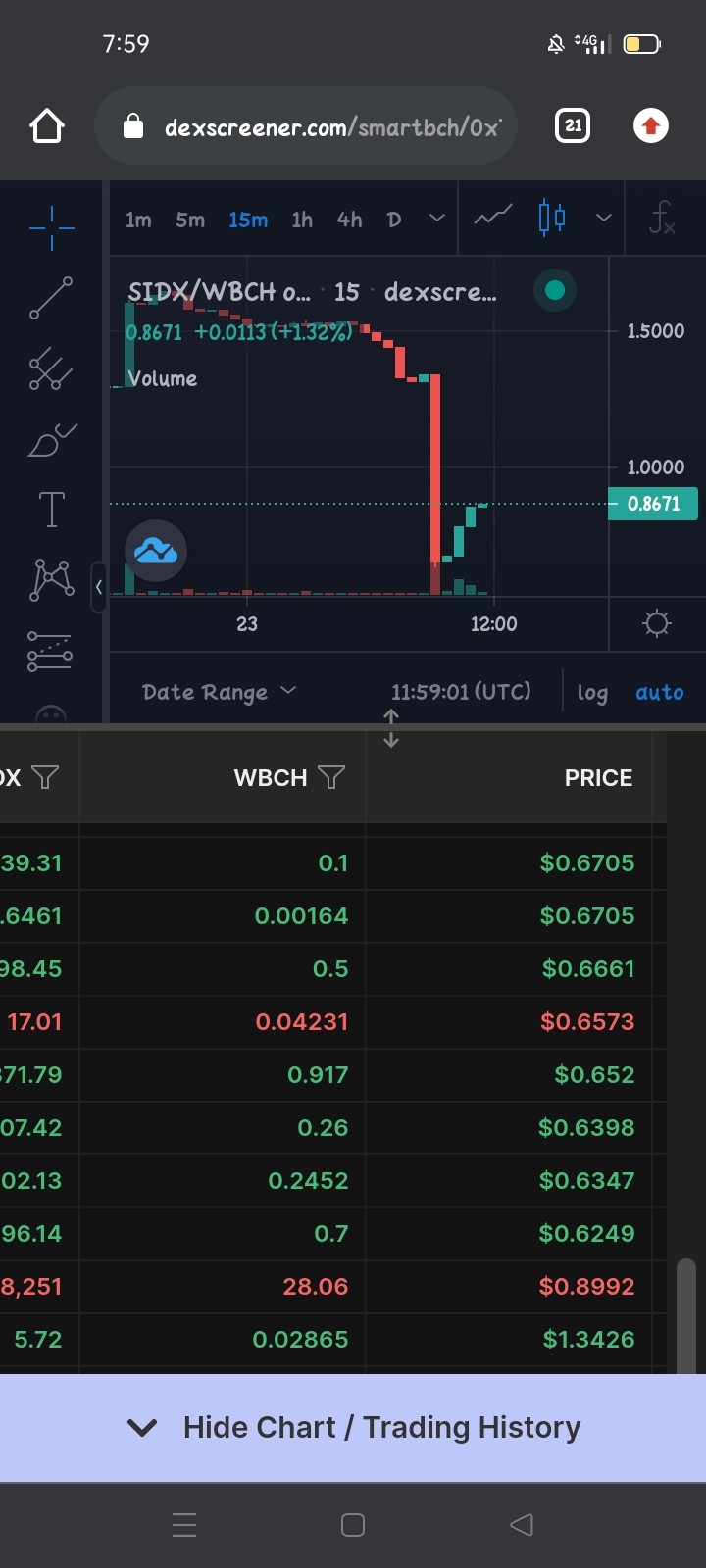Open the tab switcher showing 21 tabs
706x1568 pixels.
573,125
